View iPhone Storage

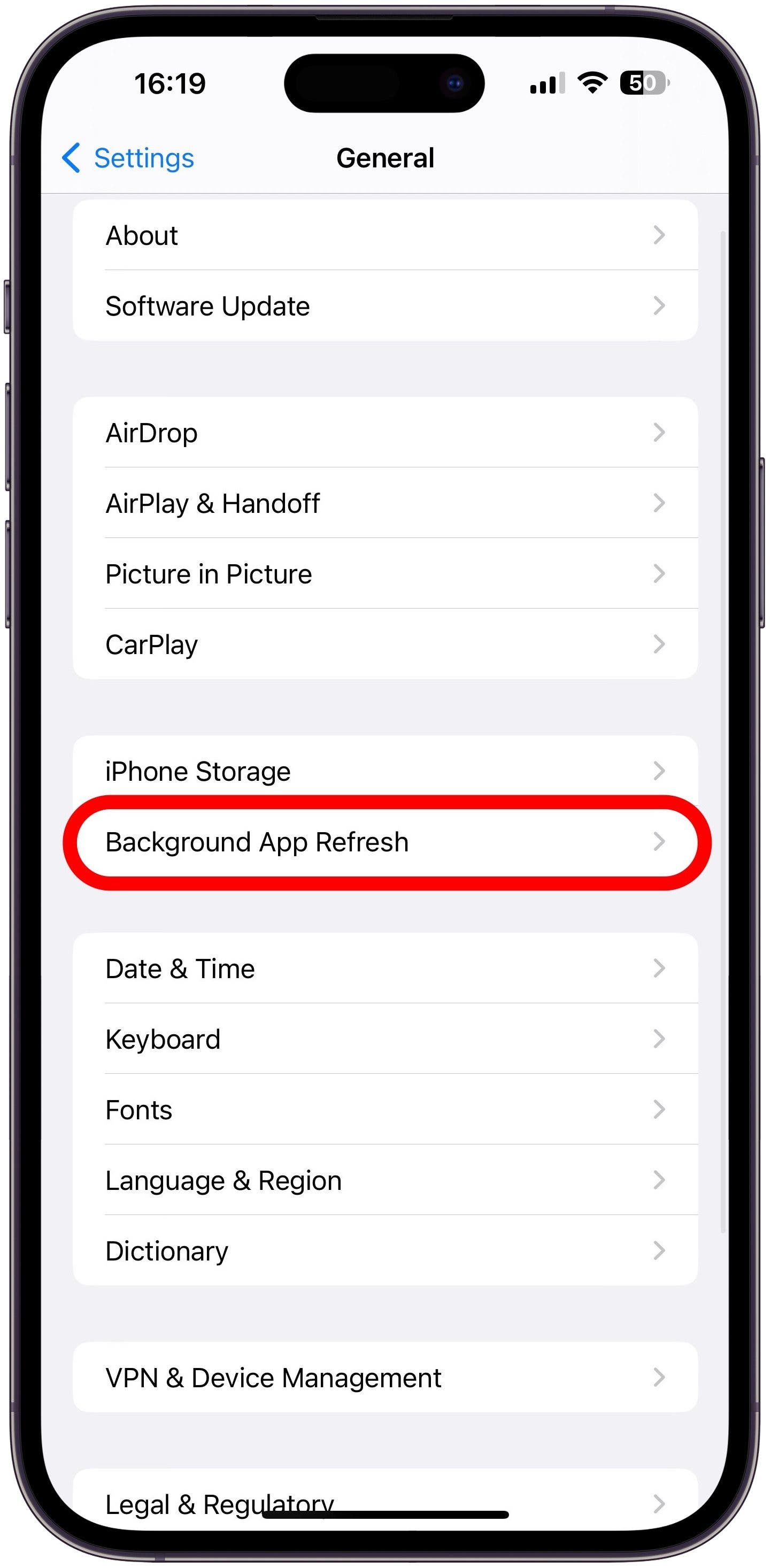tap(384, 771)
